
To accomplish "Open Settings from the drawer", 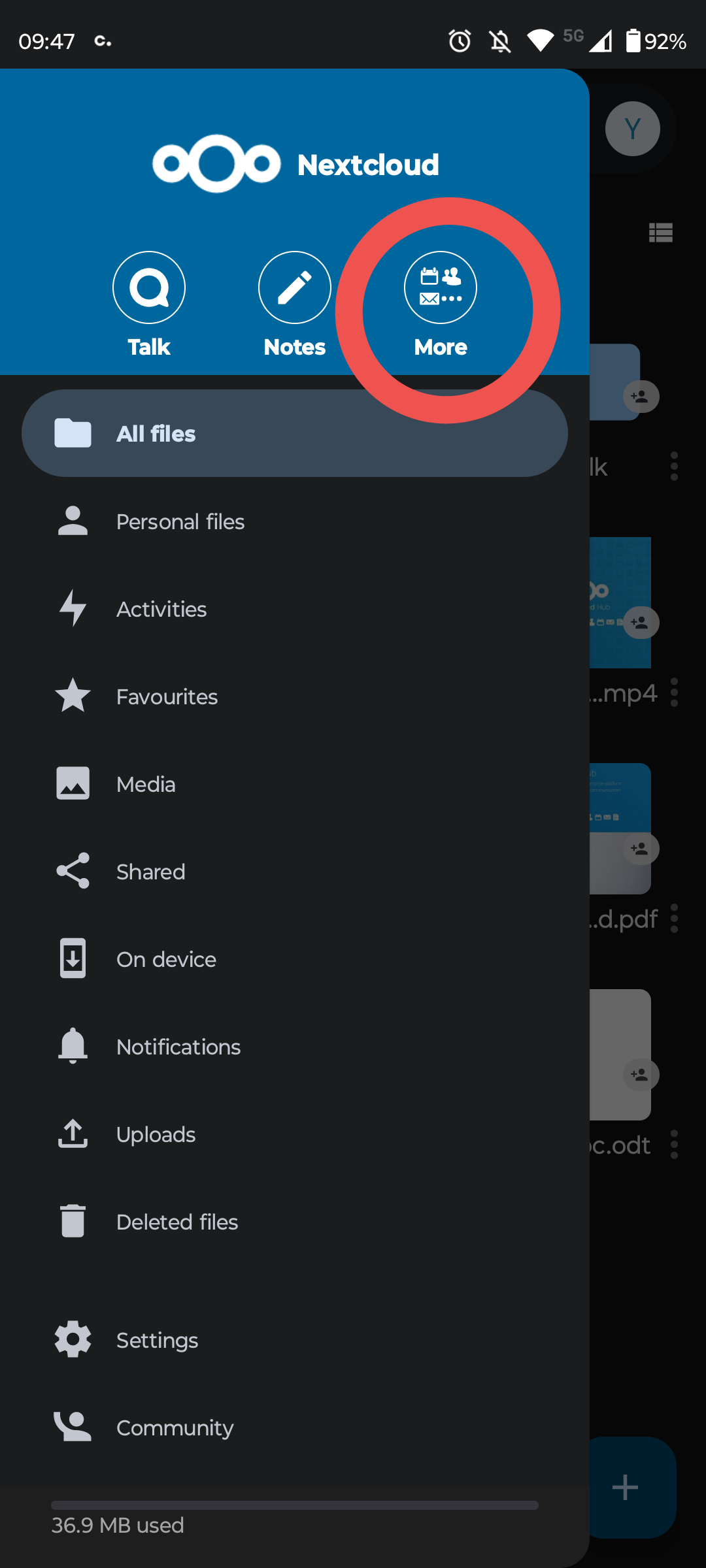I will 157,1339.
